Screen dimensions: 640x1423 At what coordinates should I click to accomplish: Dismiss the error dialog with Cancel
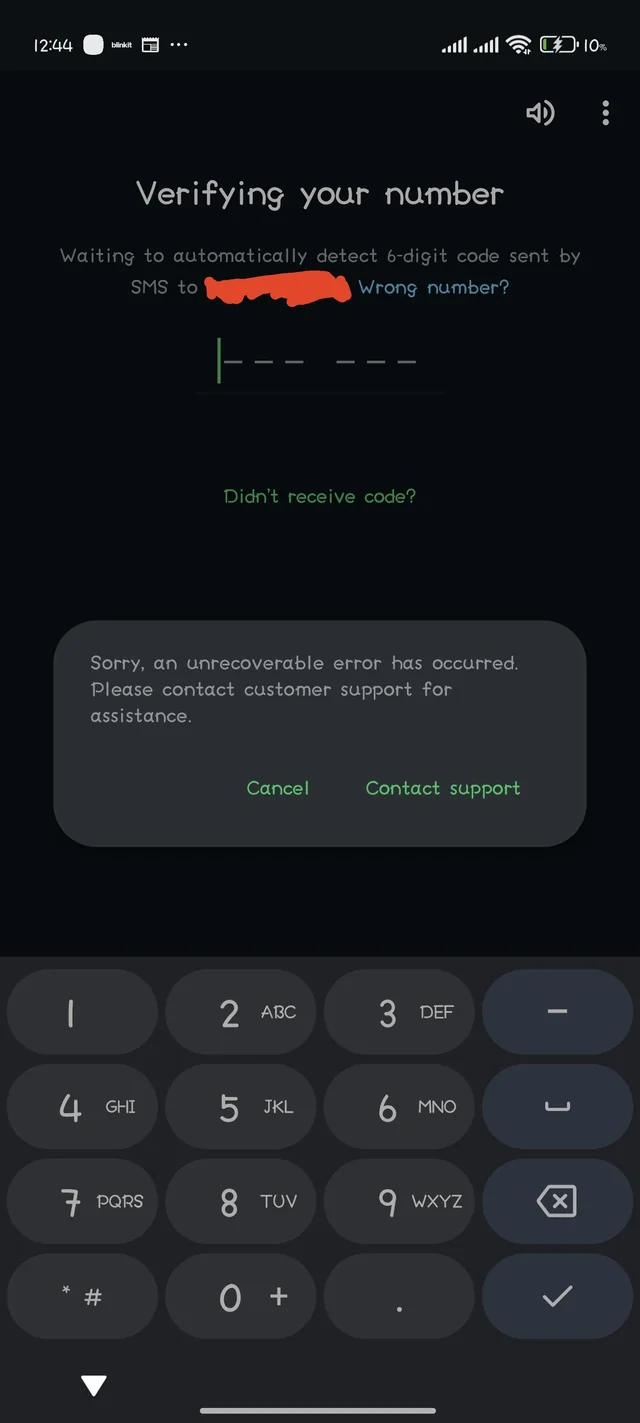point(278,788)
